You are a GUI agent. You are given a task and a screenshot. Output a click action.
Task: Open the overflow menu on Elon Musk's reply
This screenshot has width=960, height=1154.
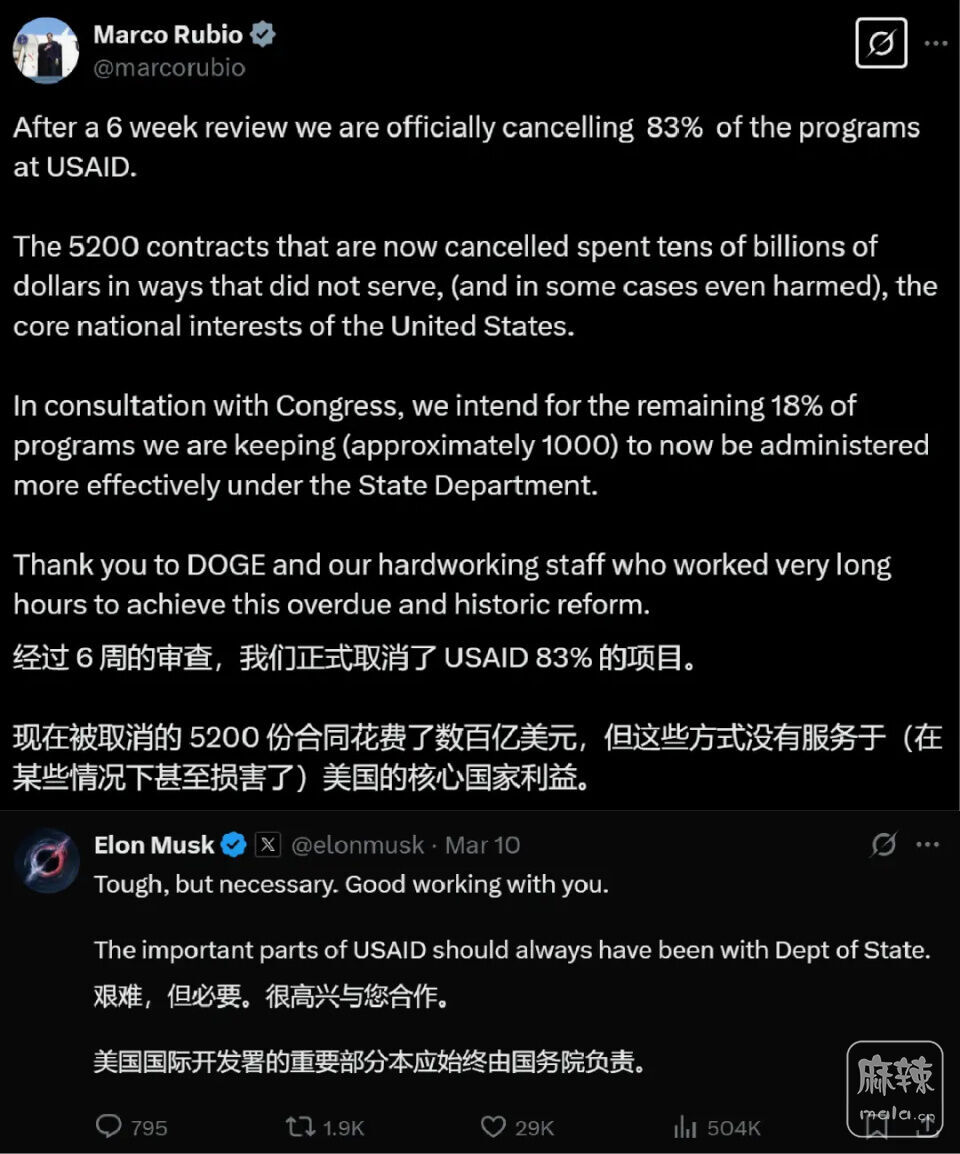[x=927, y=845]
